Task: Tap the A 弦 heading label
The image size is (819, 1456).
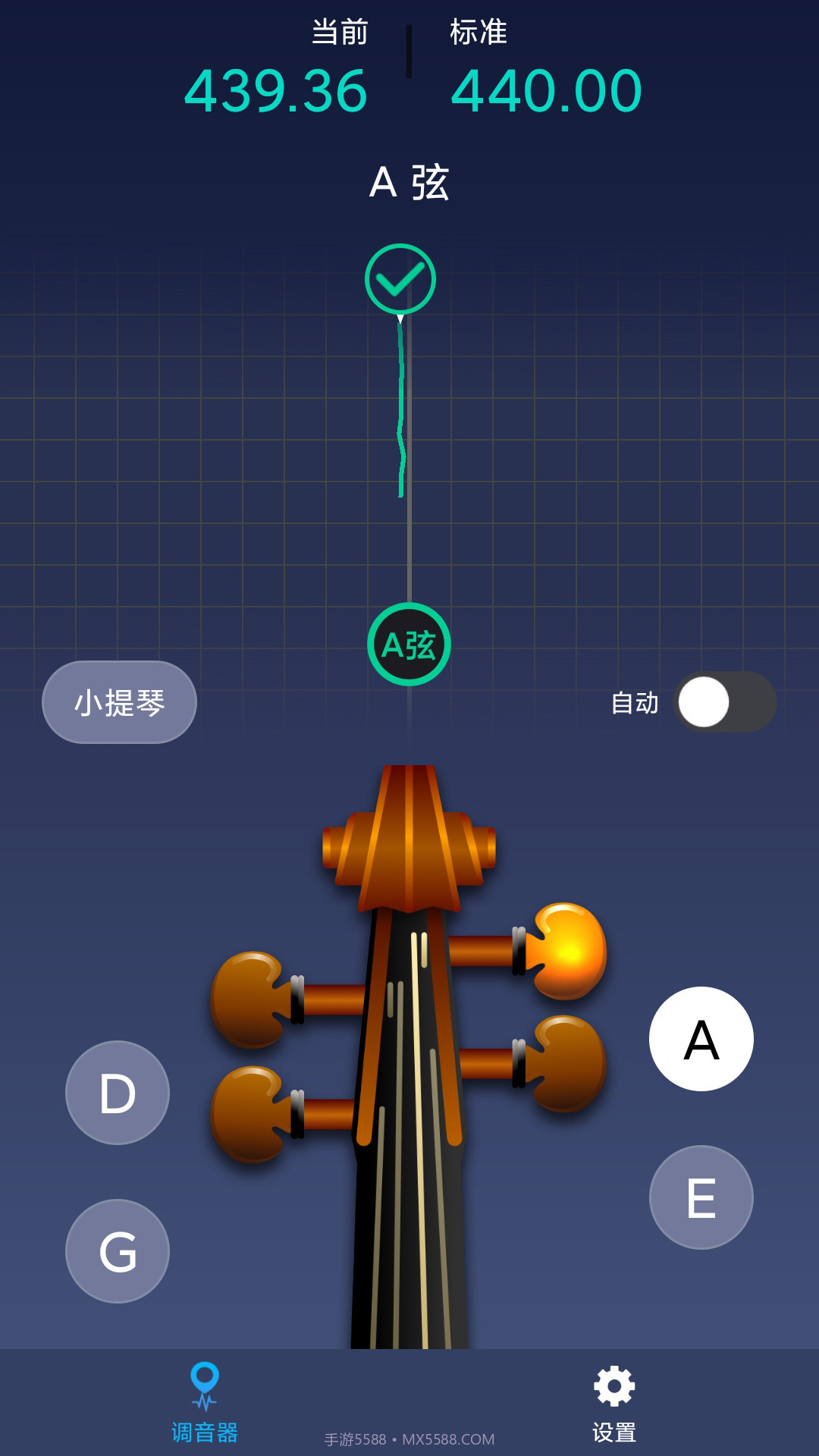Action: (x=409, y=182)
